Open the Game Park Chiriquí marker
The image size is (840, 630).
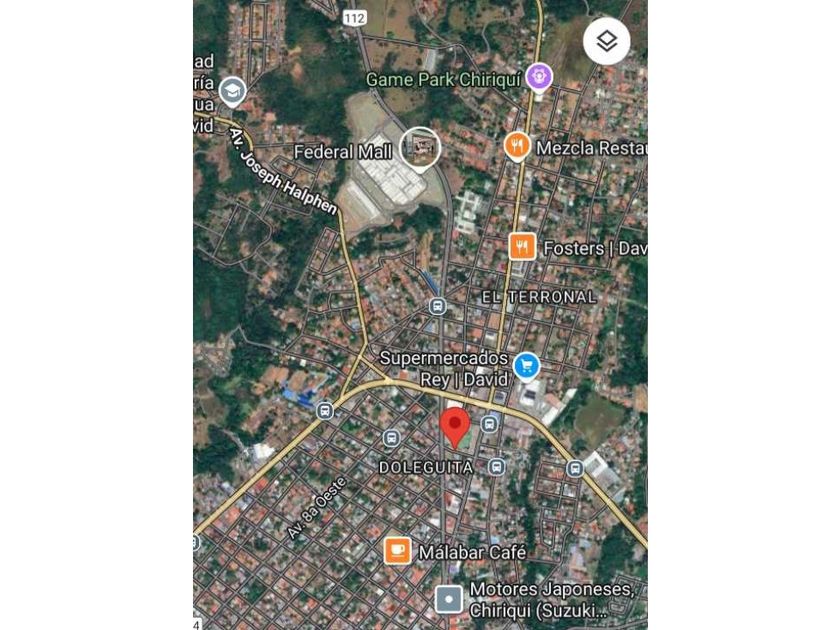(539, 76)
